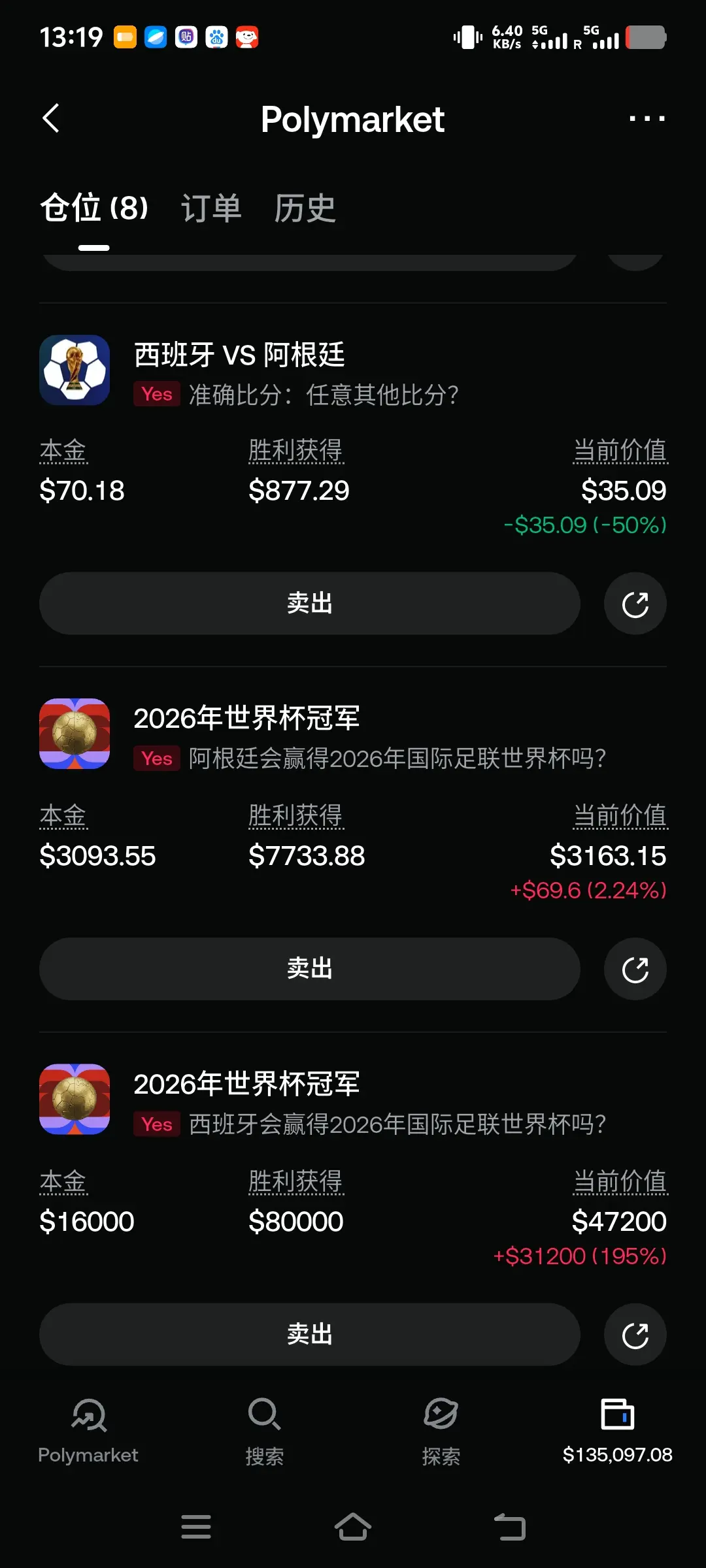Switch to the 订单 tab
The width and height of the screenshot is (706, 1568).
click(211, 208)
